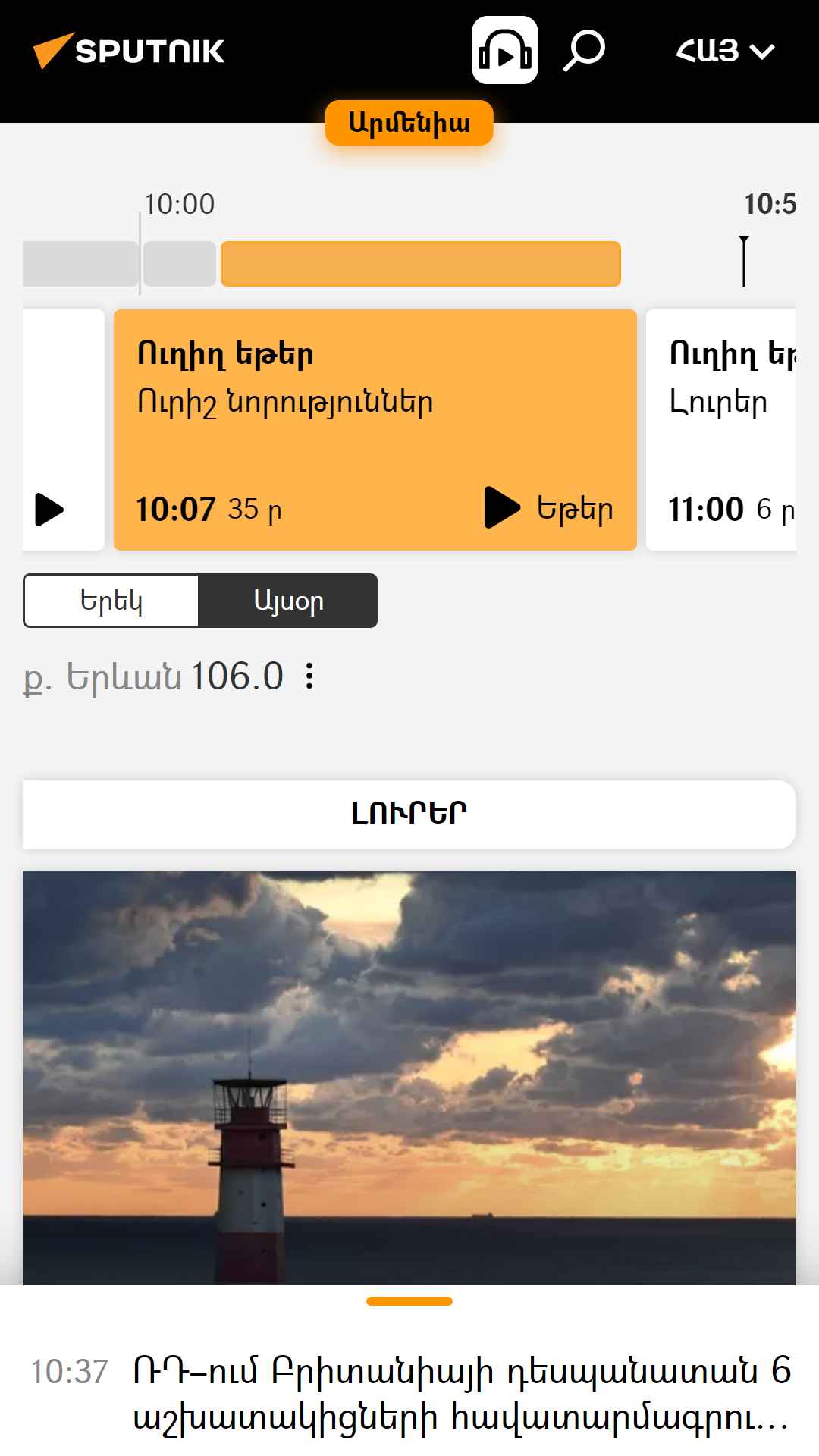The width and height of the screenshot is (819, 1456).
Task: Open the search magnifier
Action: pyautogui.click(x=584, y=51)
